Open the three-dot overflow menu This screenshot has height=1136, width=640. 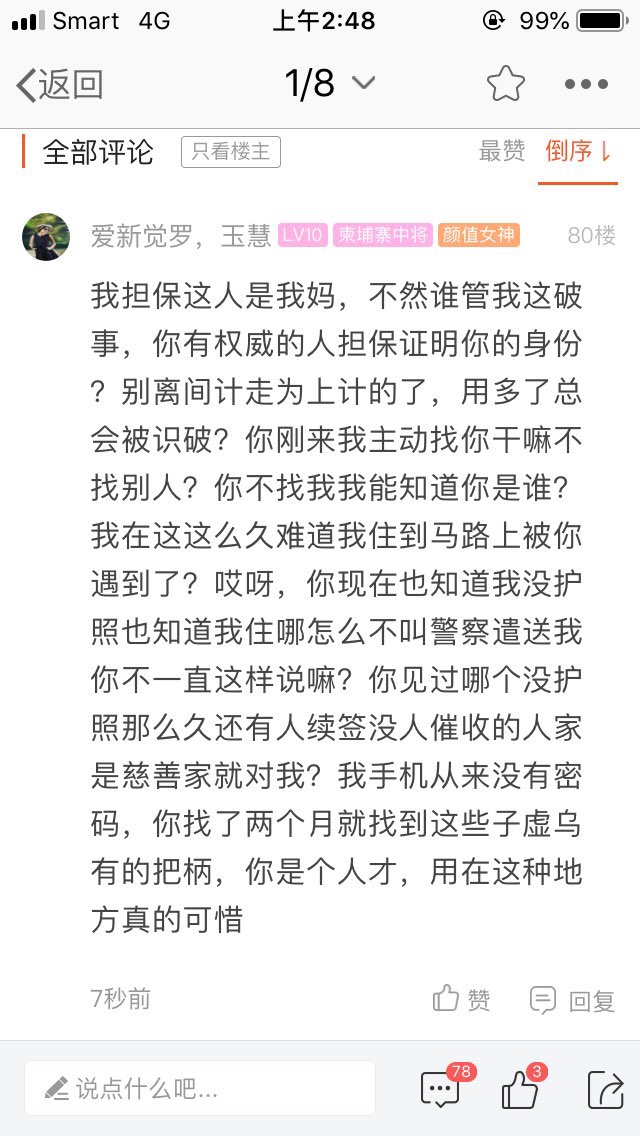click(x=586, y=85)
